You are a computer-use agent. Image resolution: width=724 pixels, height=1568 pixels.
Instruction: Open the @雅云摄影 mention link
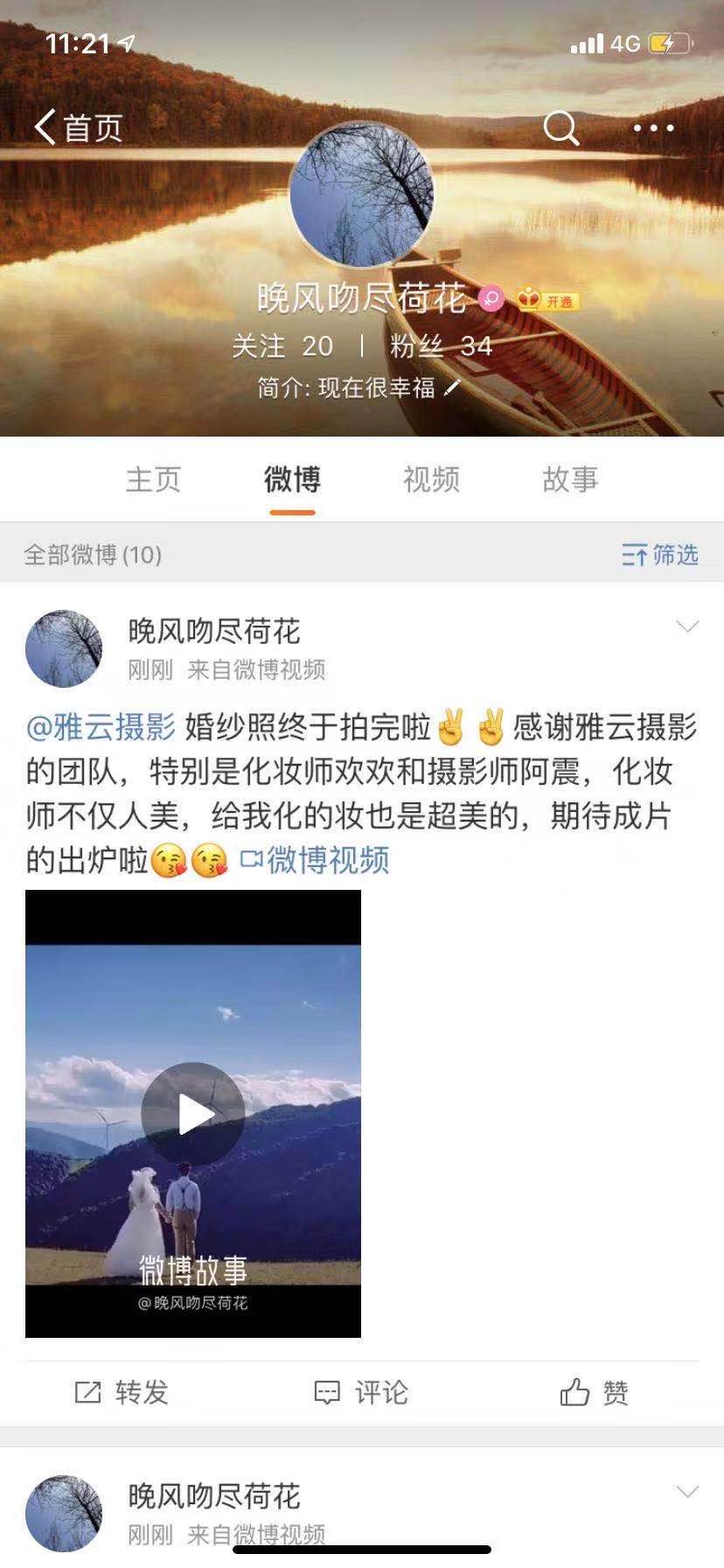101,727
